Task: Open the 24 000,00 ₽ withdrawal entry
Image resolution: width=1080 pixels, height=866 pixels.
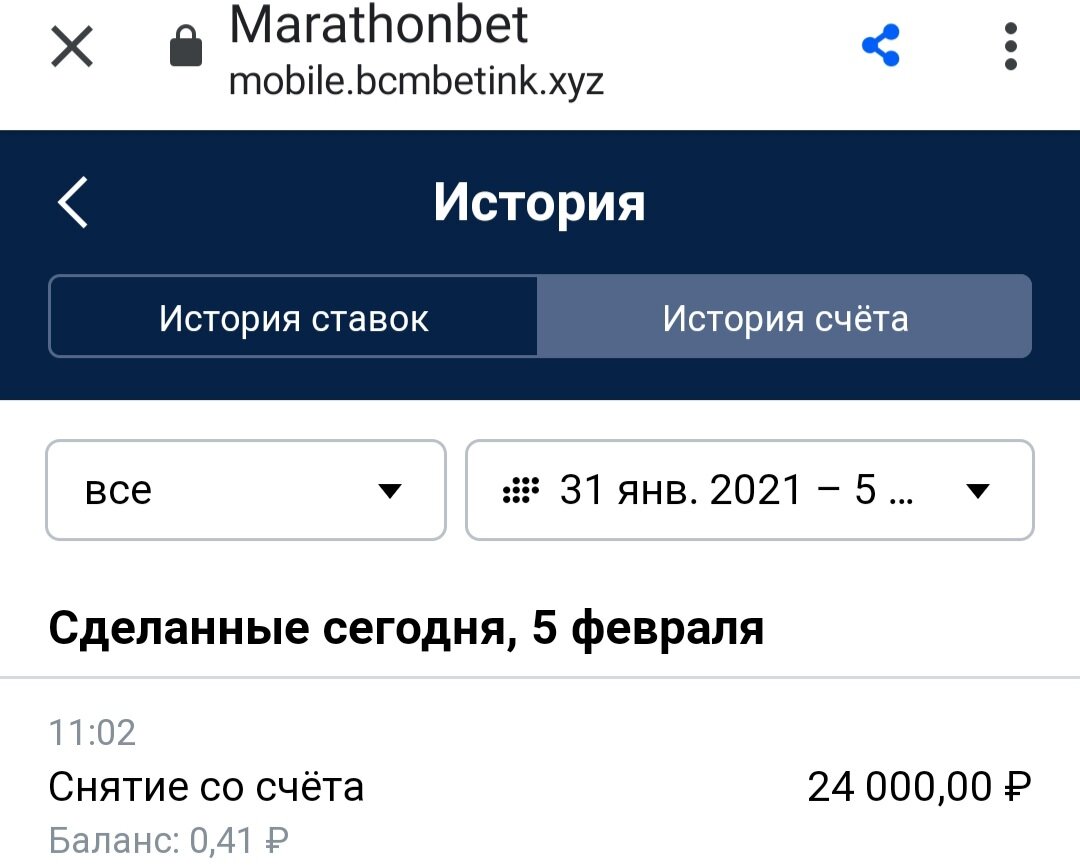Action: pyautogui.click(x=540, y=788)
